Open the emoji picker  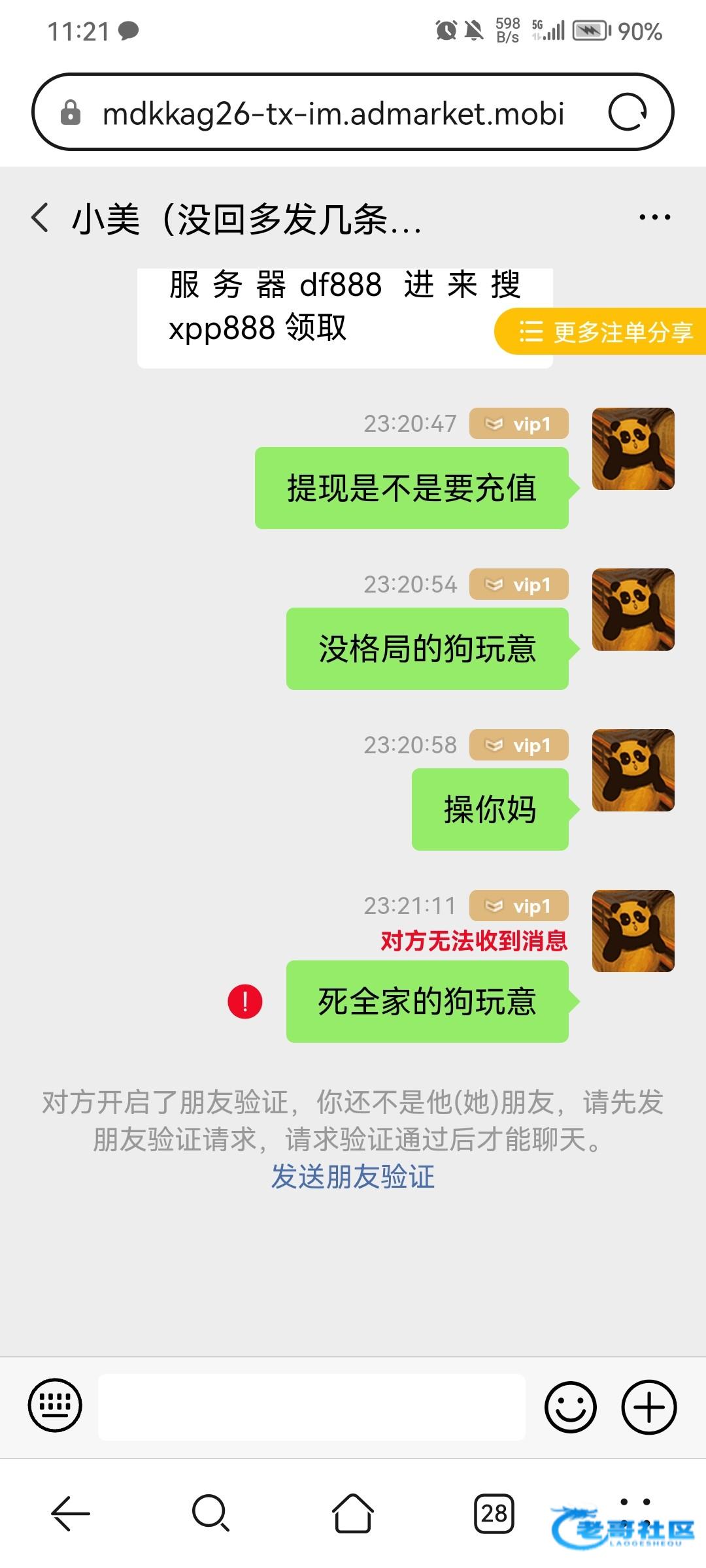(x=570, y=1407)
